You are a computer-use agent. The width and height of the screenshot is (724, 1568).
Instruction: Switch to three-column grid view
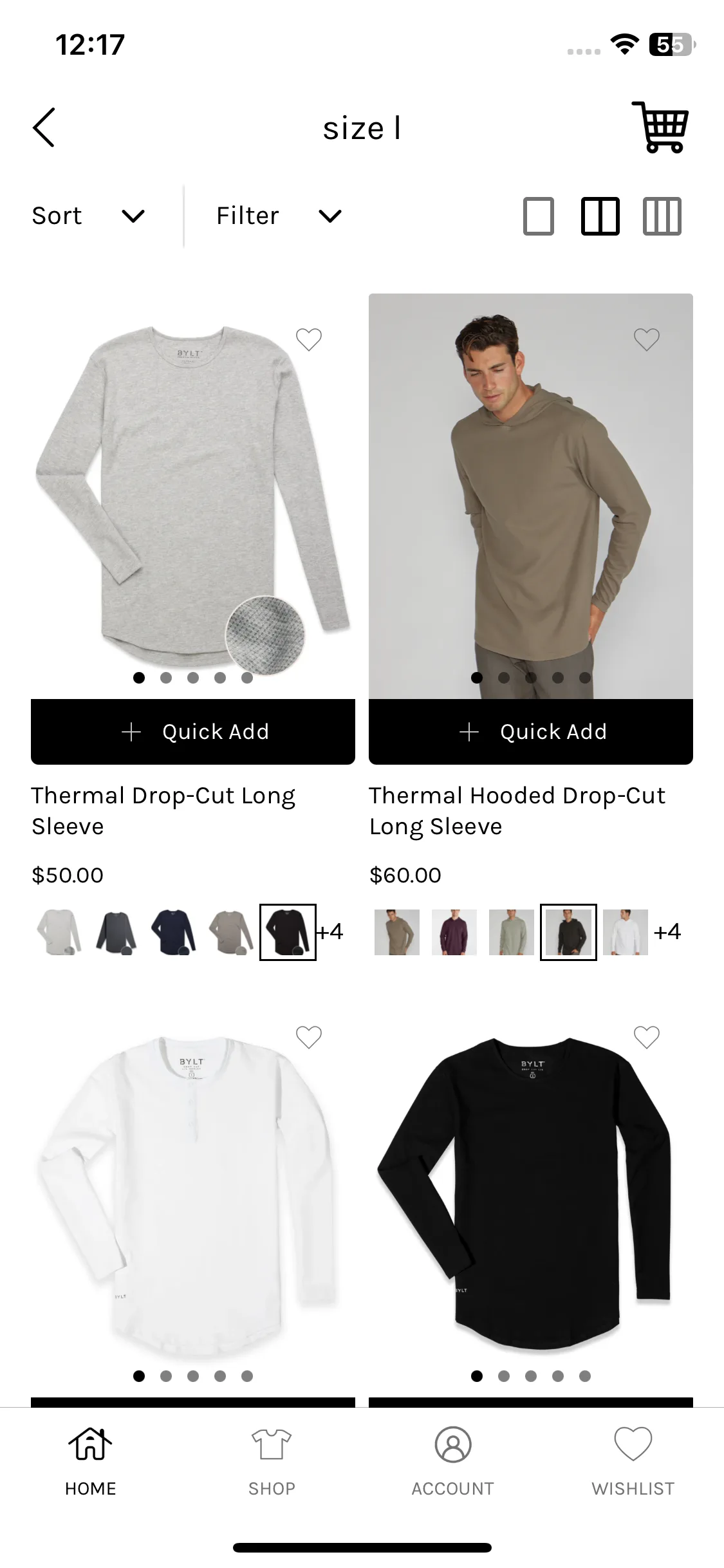[662, 216]
